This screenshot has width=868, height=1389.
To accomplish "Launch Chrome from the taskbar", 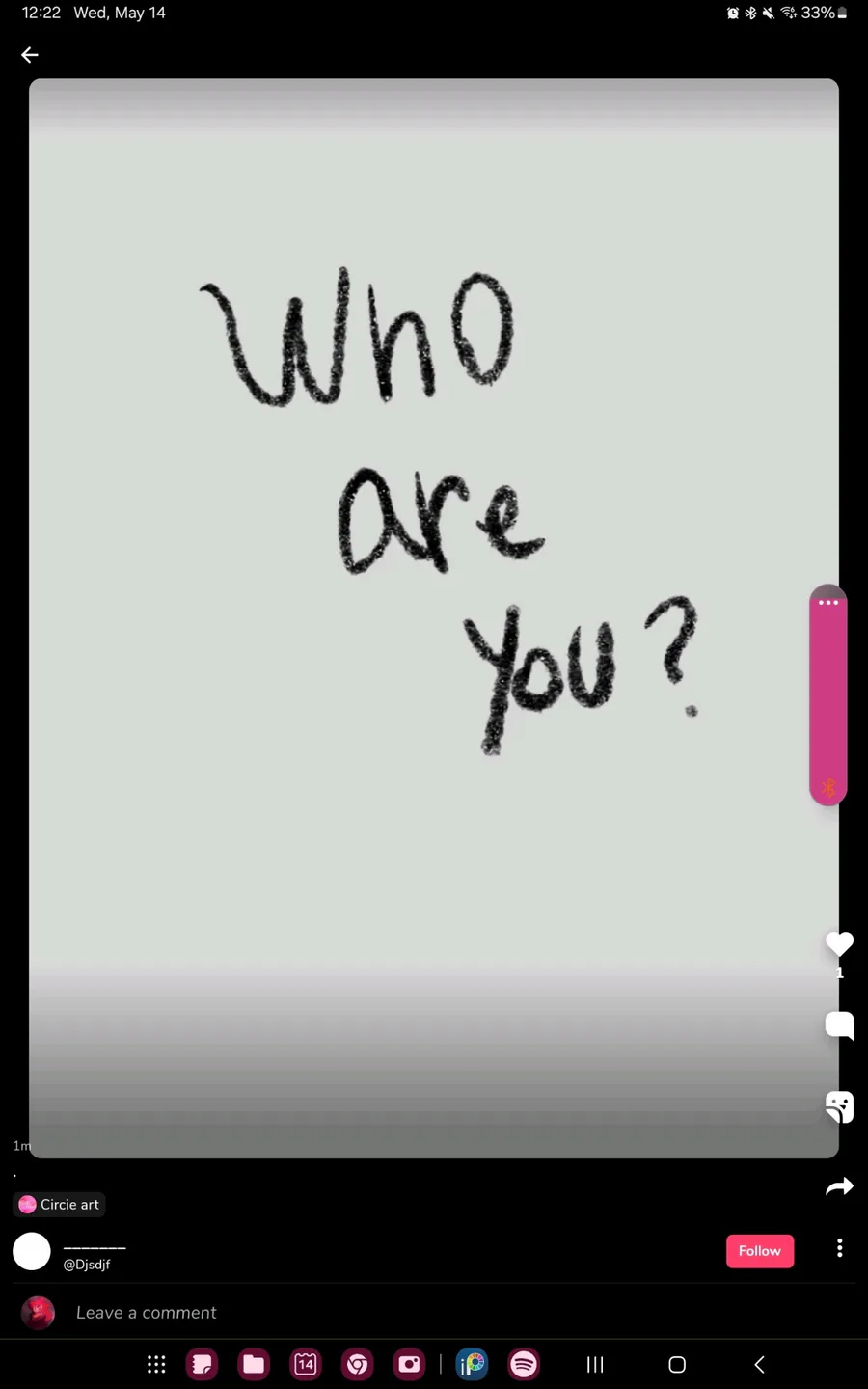I will pos(358,1364).
